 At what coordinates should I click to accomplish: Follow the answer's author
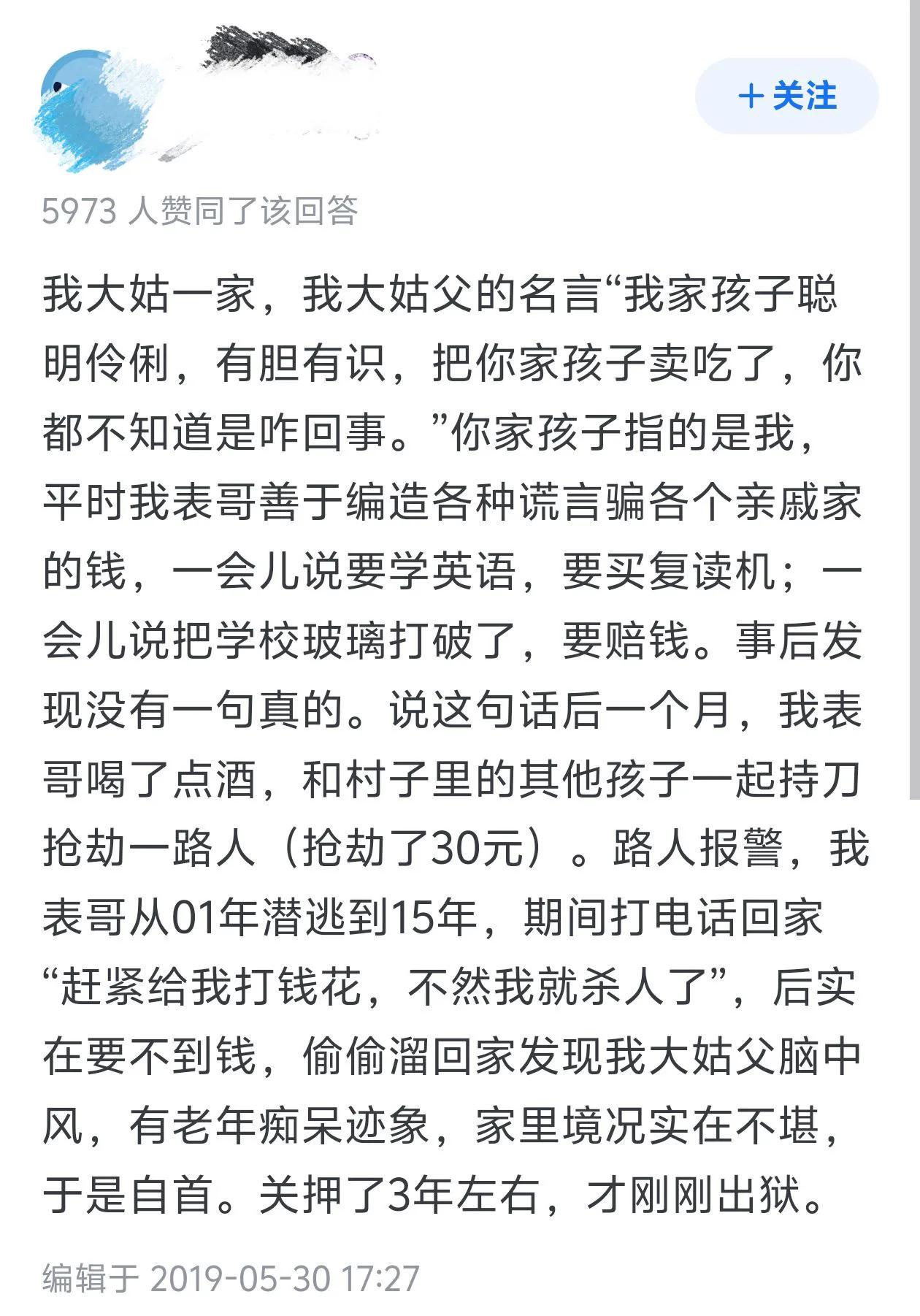pyautogui.click(x=787, y=96)
